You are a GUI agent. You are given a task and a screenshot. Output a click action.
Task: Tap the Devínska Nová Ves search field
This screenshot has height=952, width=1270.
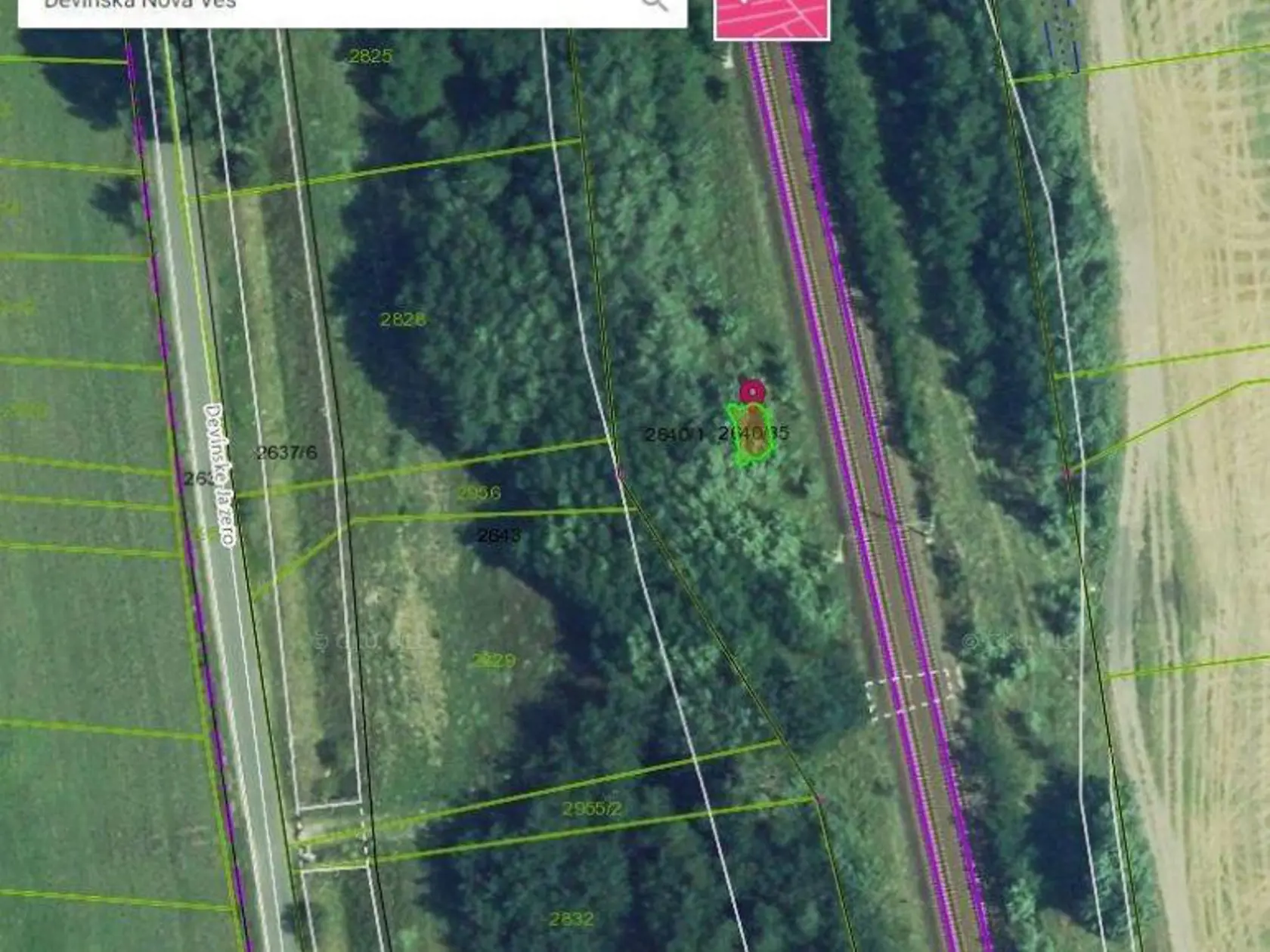click(x=325, y=8)
